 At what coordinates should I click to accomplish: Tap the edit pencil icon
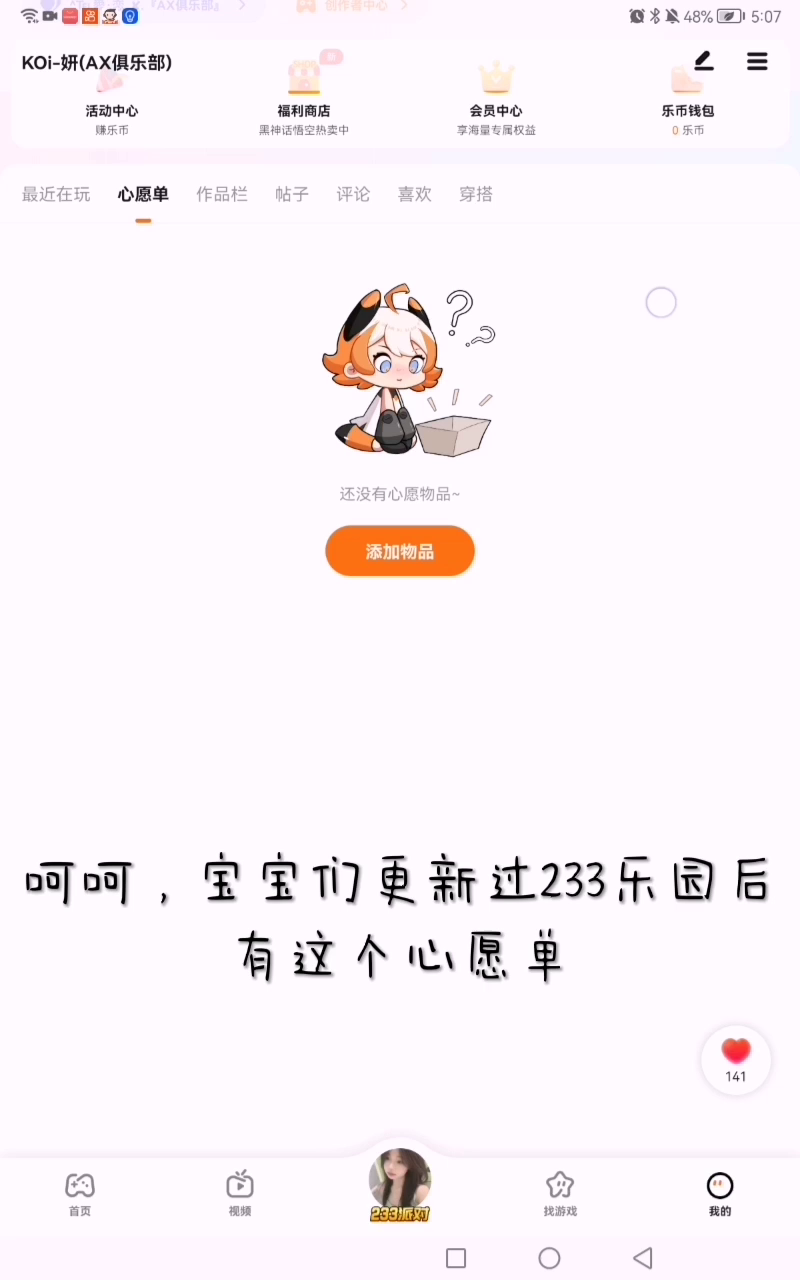pyautogui.click(x=704, y=61)
